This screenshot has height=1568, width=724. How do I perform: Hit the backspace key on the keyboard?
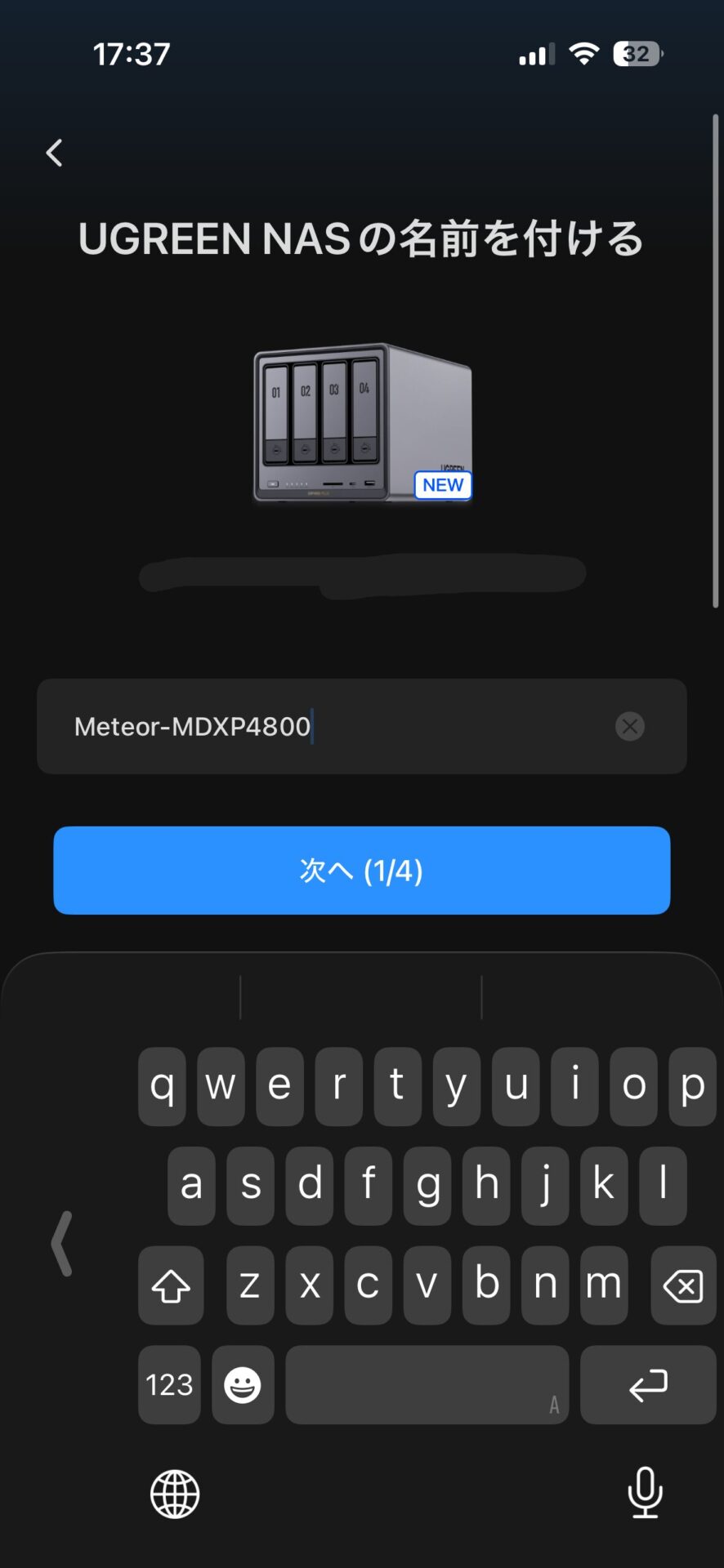(x=682, y=1285)
